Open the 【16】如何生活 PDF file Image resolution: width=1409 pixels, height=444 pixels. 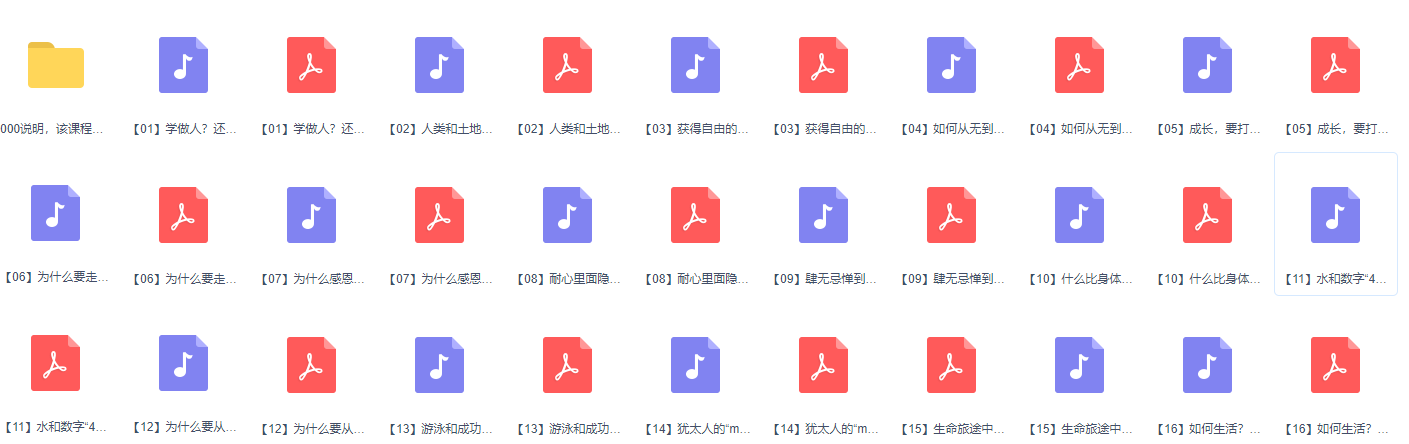click(1336, 363)
